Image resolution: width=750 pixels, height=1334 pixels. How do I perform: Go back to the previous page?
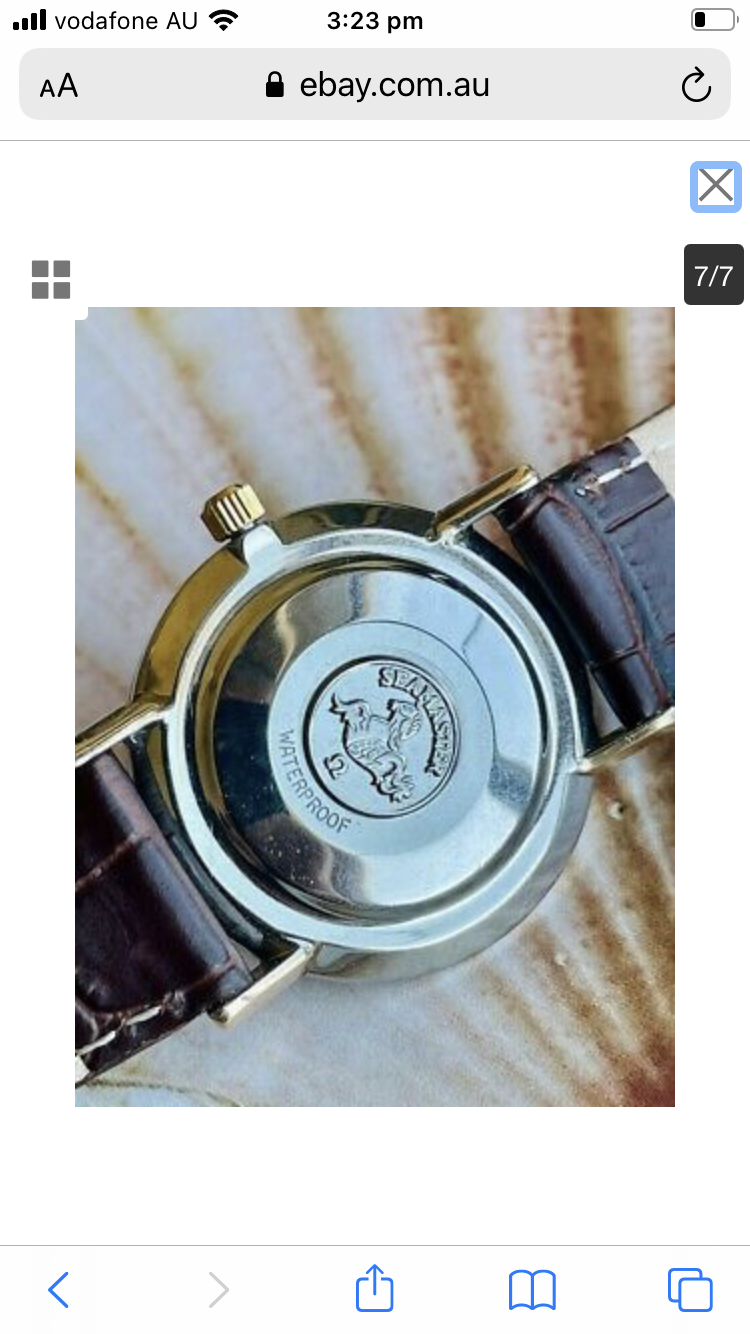tap(59, 1290)
